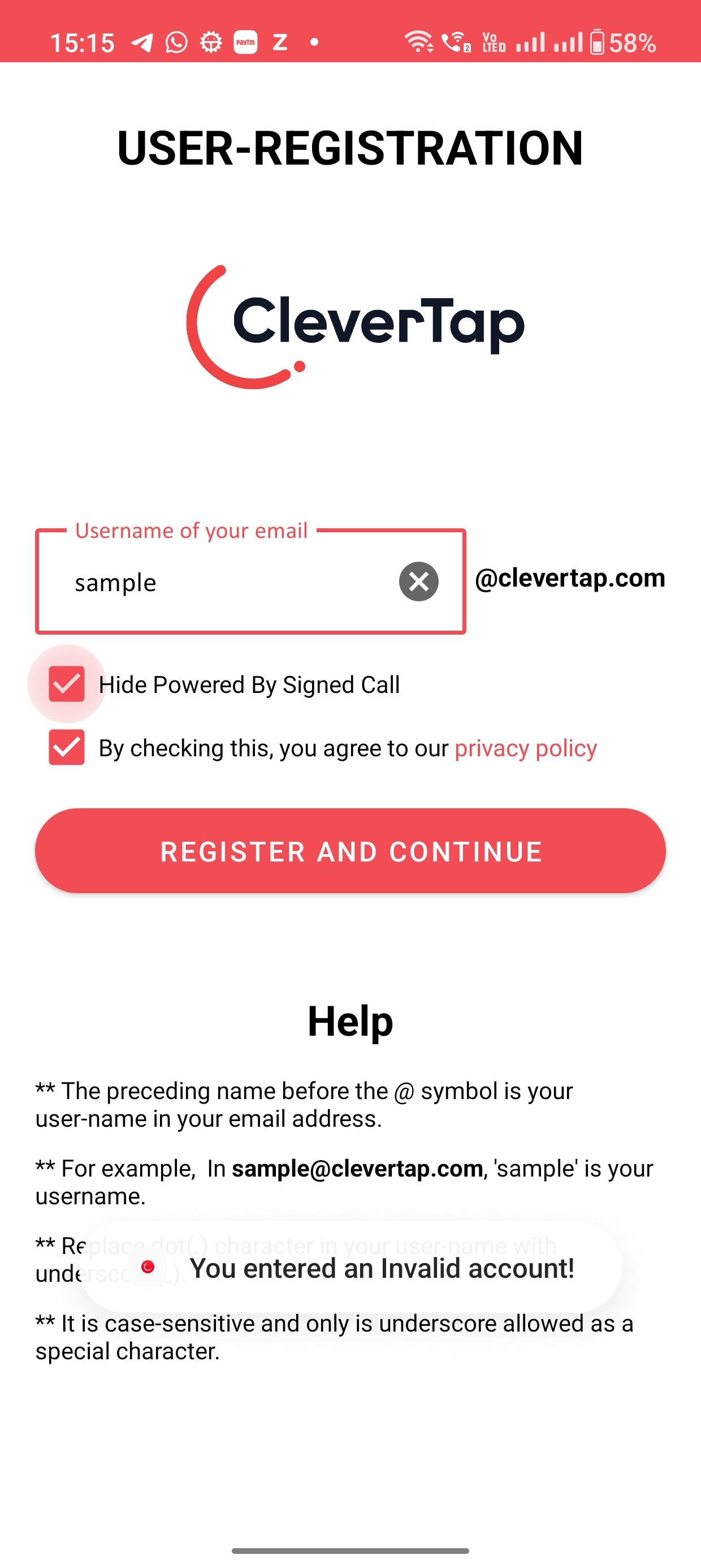Uncheck Hide Powered By Signed Call
Image resolution: width=701 pixels, height=1568 pixels.
66,684
